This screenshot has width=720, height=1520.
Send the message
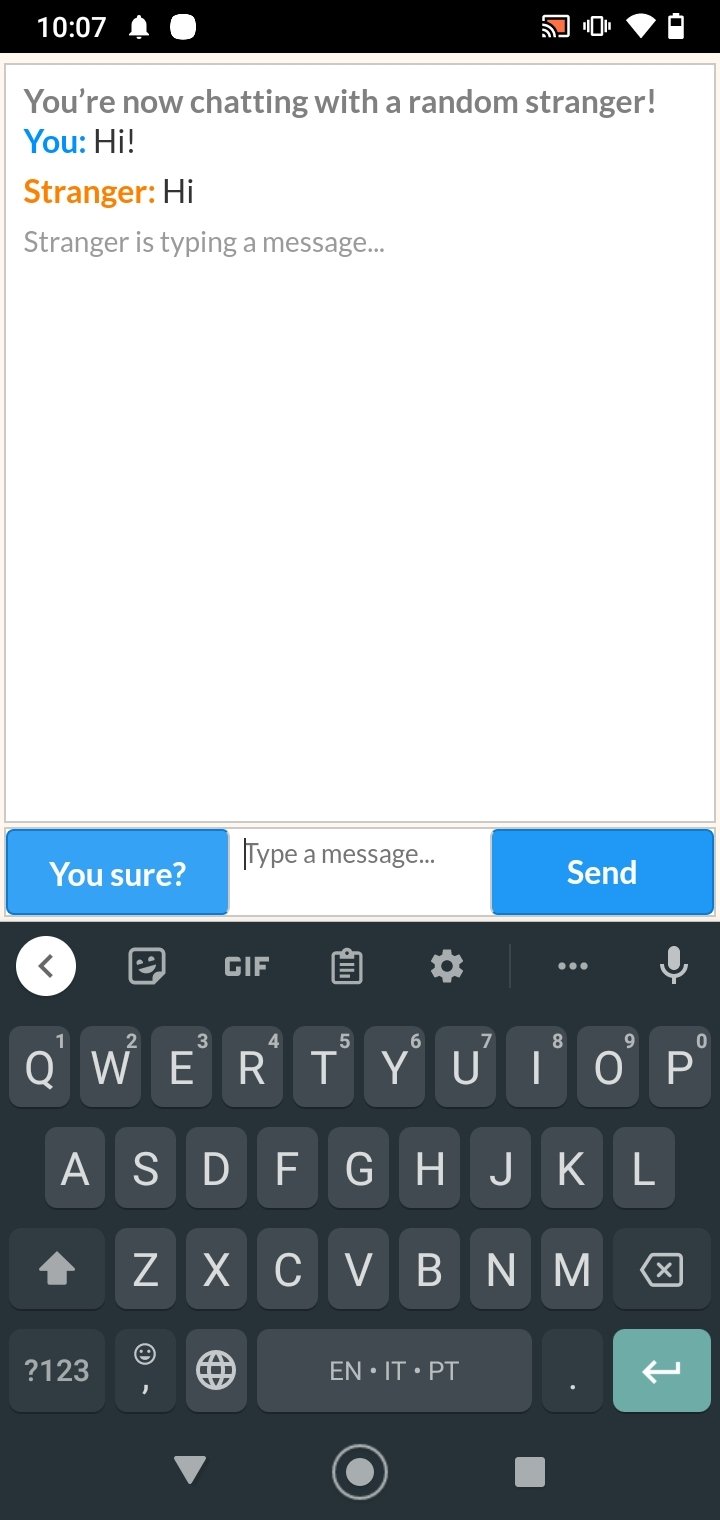pyautogui.click(x=602, y=872)
